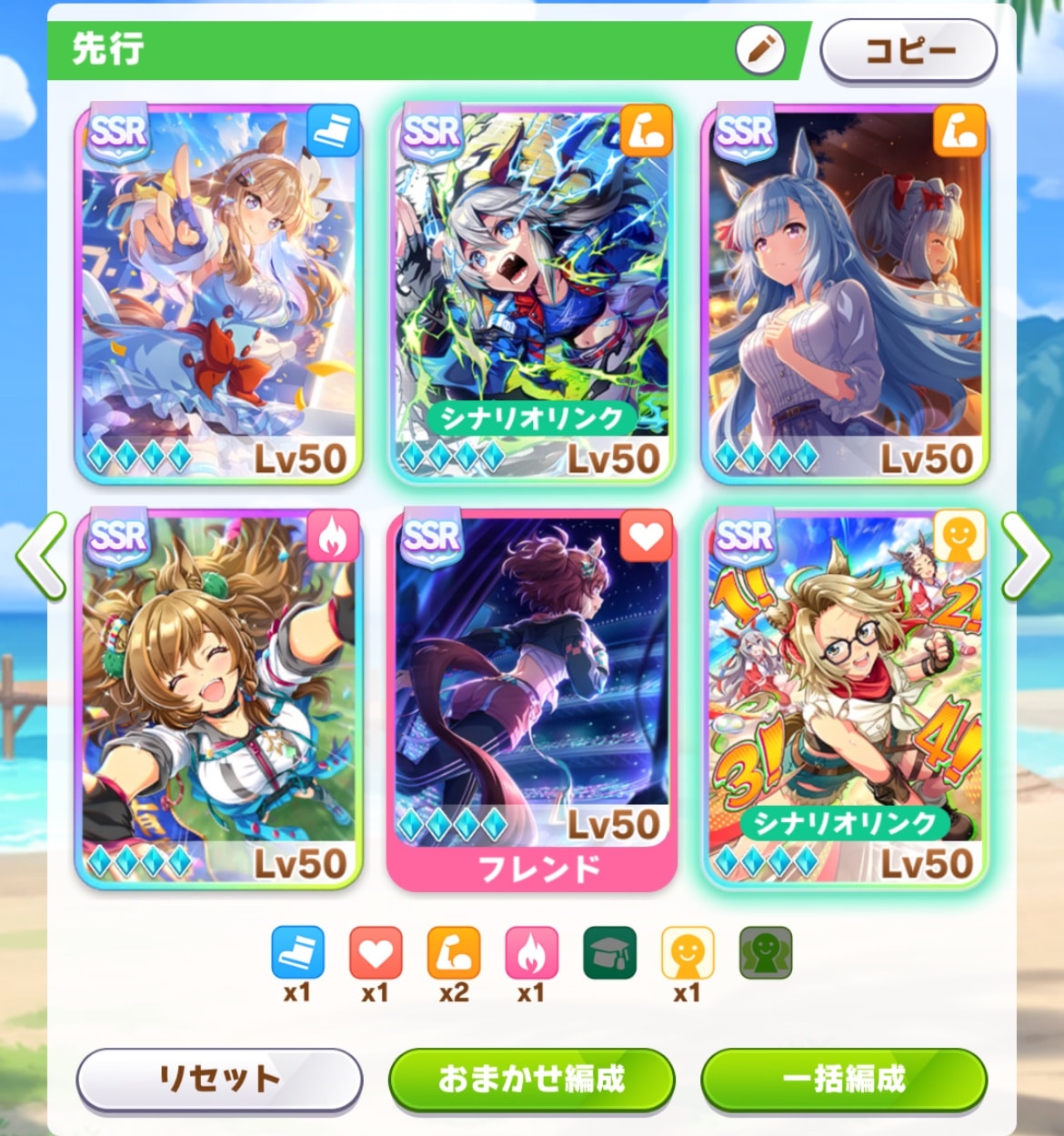Tap the リセット button

pos(219,1080)
